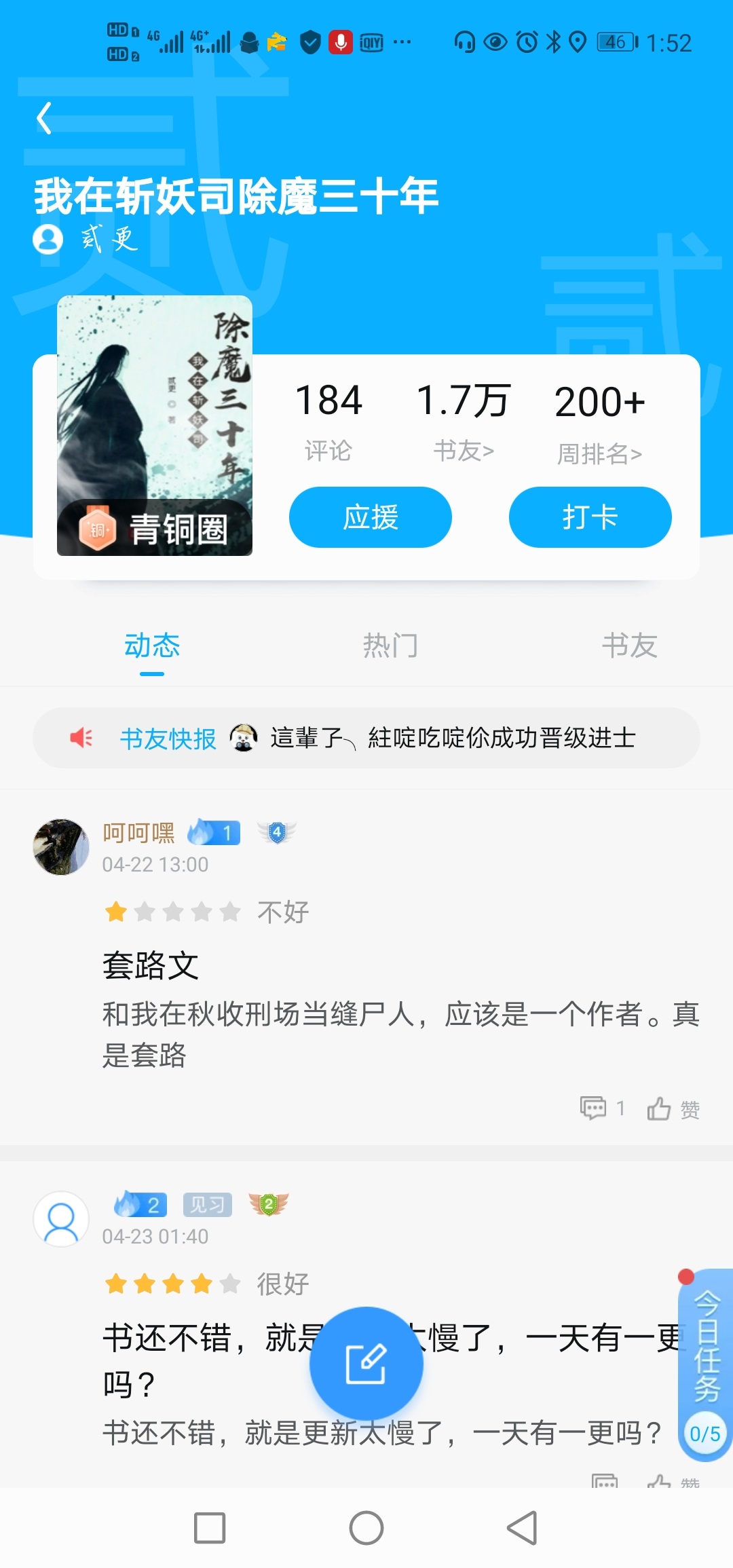Switch to the 热门 tab

[x=390, y=646]
